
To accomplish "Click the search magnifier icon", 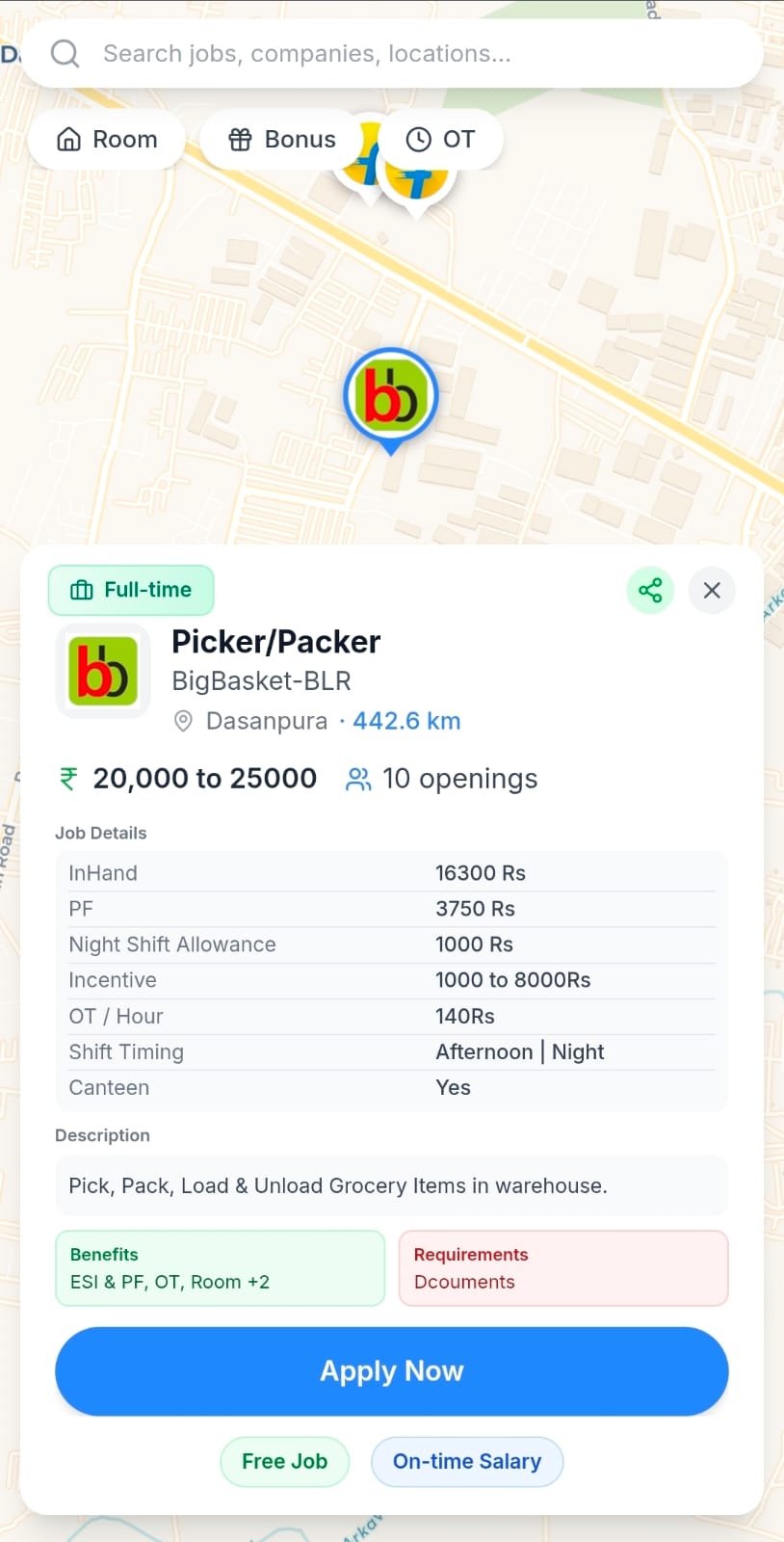I will [65, 53].
